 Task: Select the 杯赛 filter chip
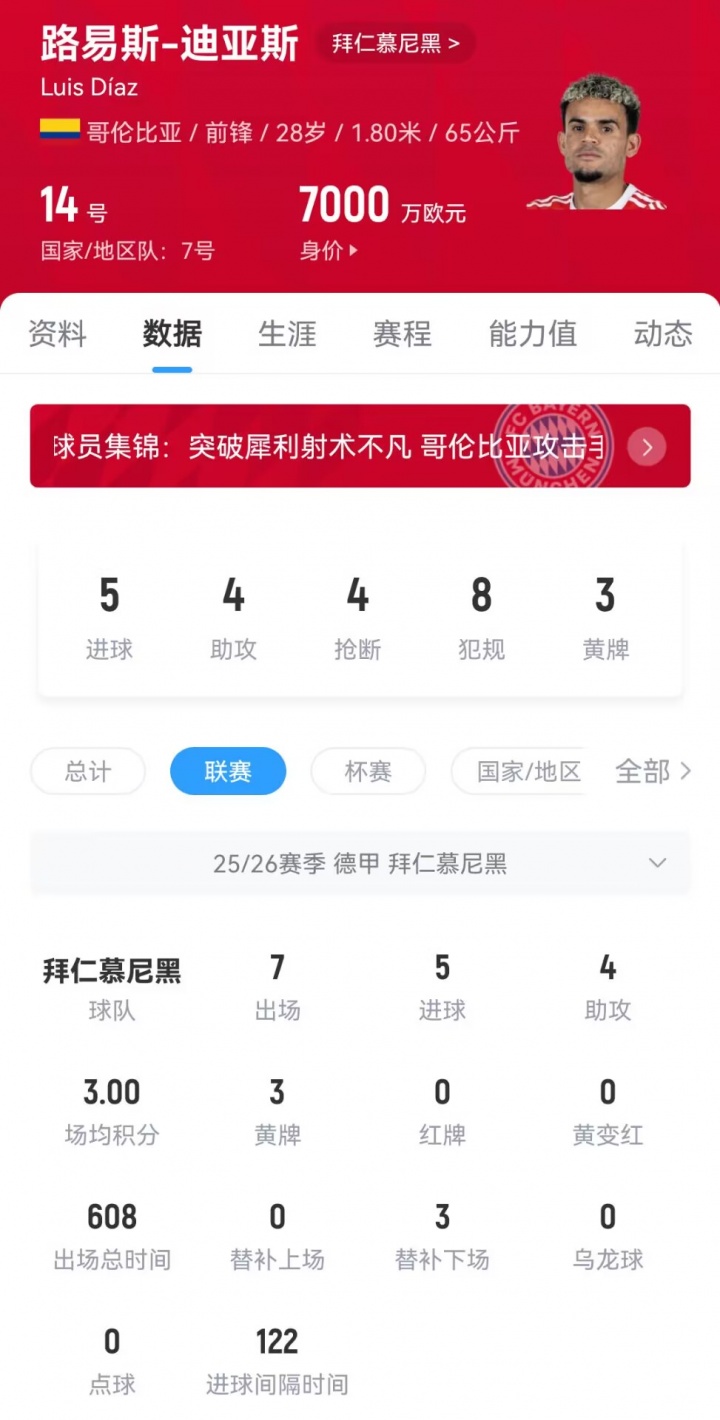(368, 771)
